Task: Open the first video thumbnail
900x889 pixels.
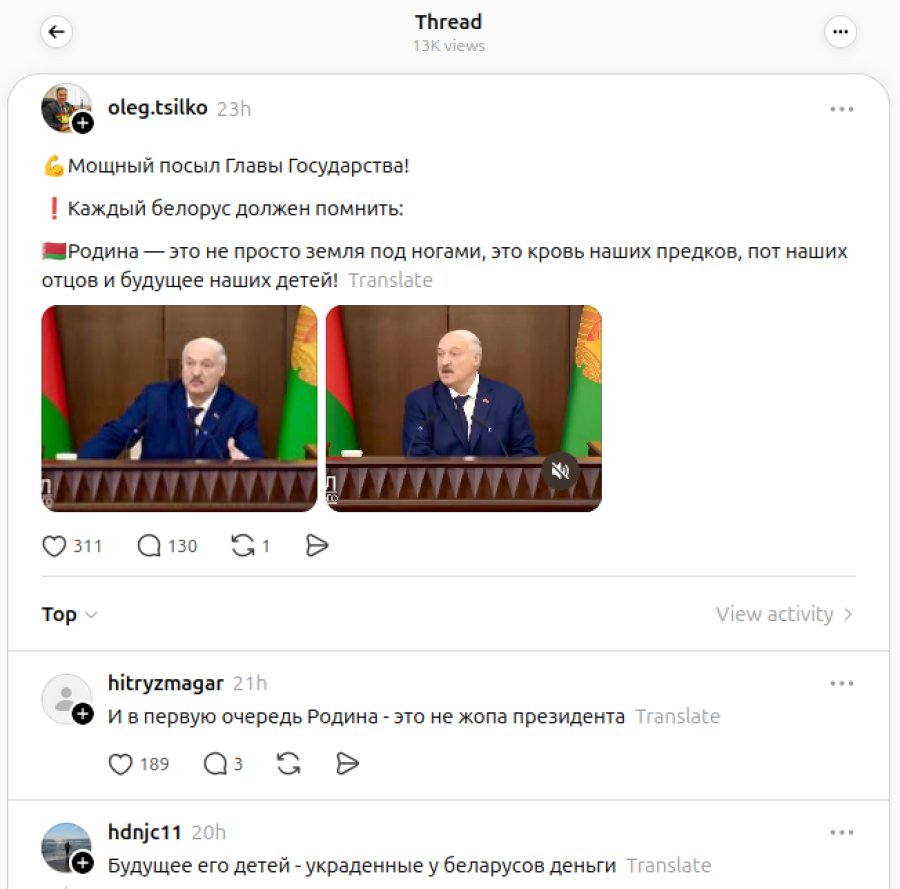Action: tap(179, 408)
